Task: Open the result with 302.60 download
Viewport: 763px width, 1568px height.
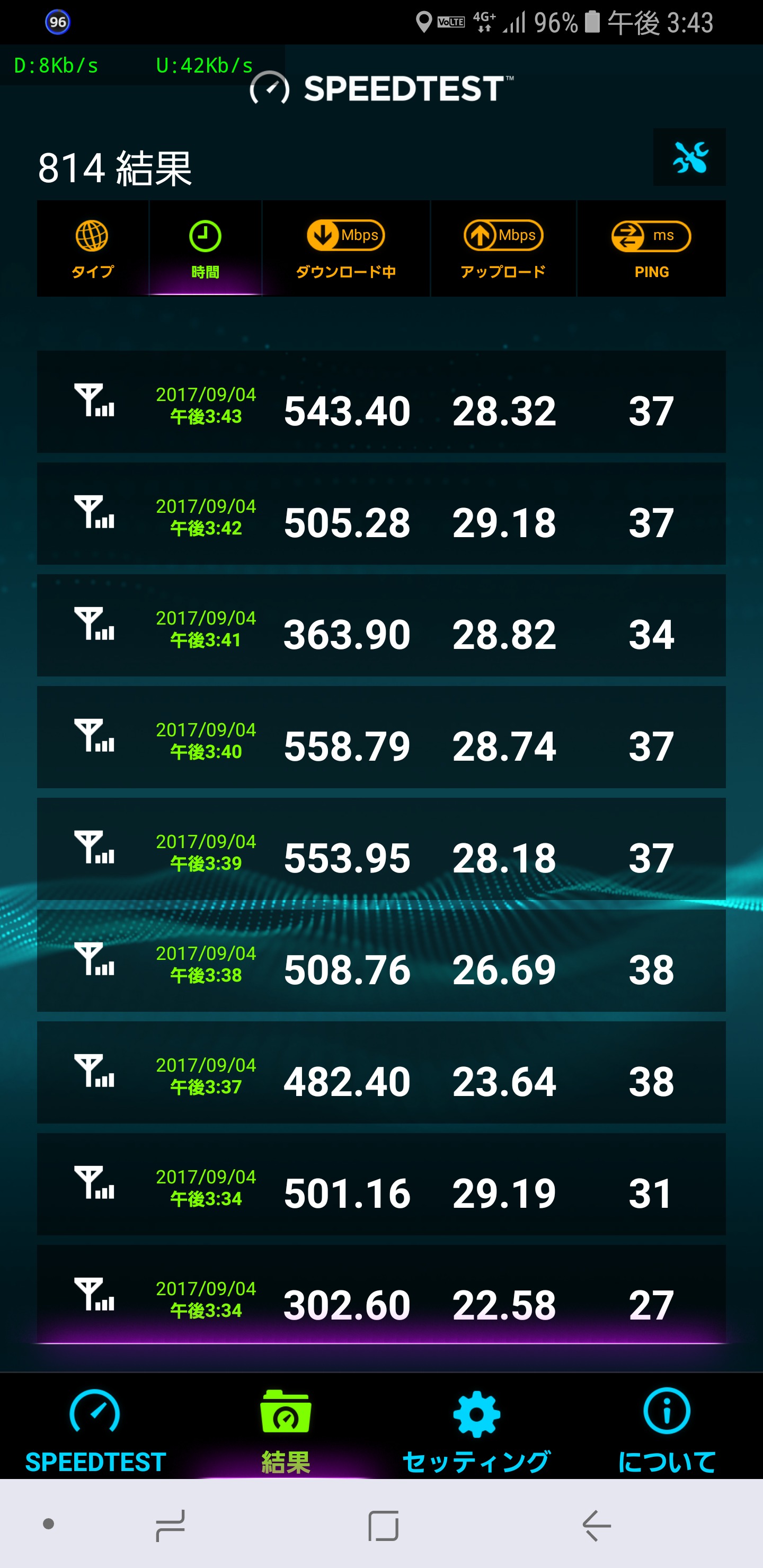Action: (381, 1295)
